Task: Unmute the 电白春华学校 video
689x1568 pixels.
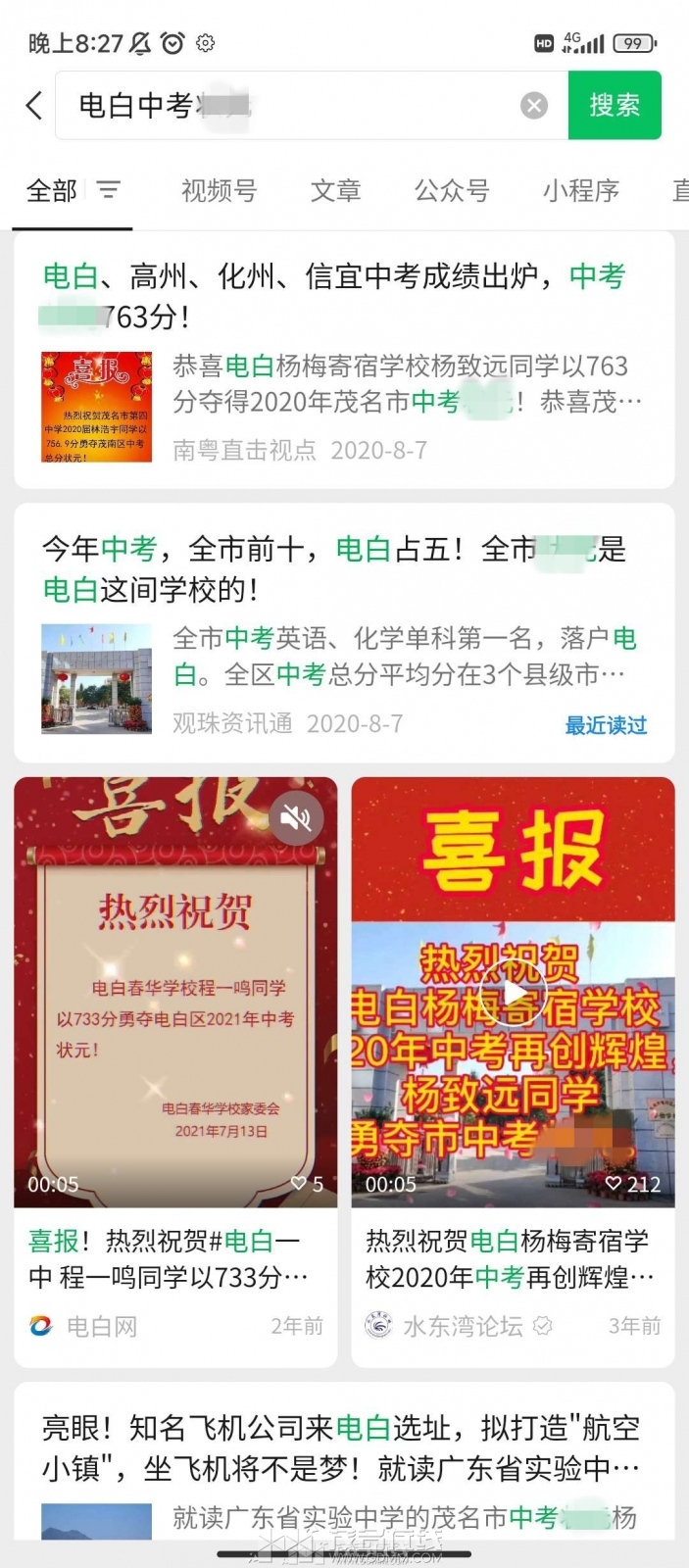Action: [296, 817]
